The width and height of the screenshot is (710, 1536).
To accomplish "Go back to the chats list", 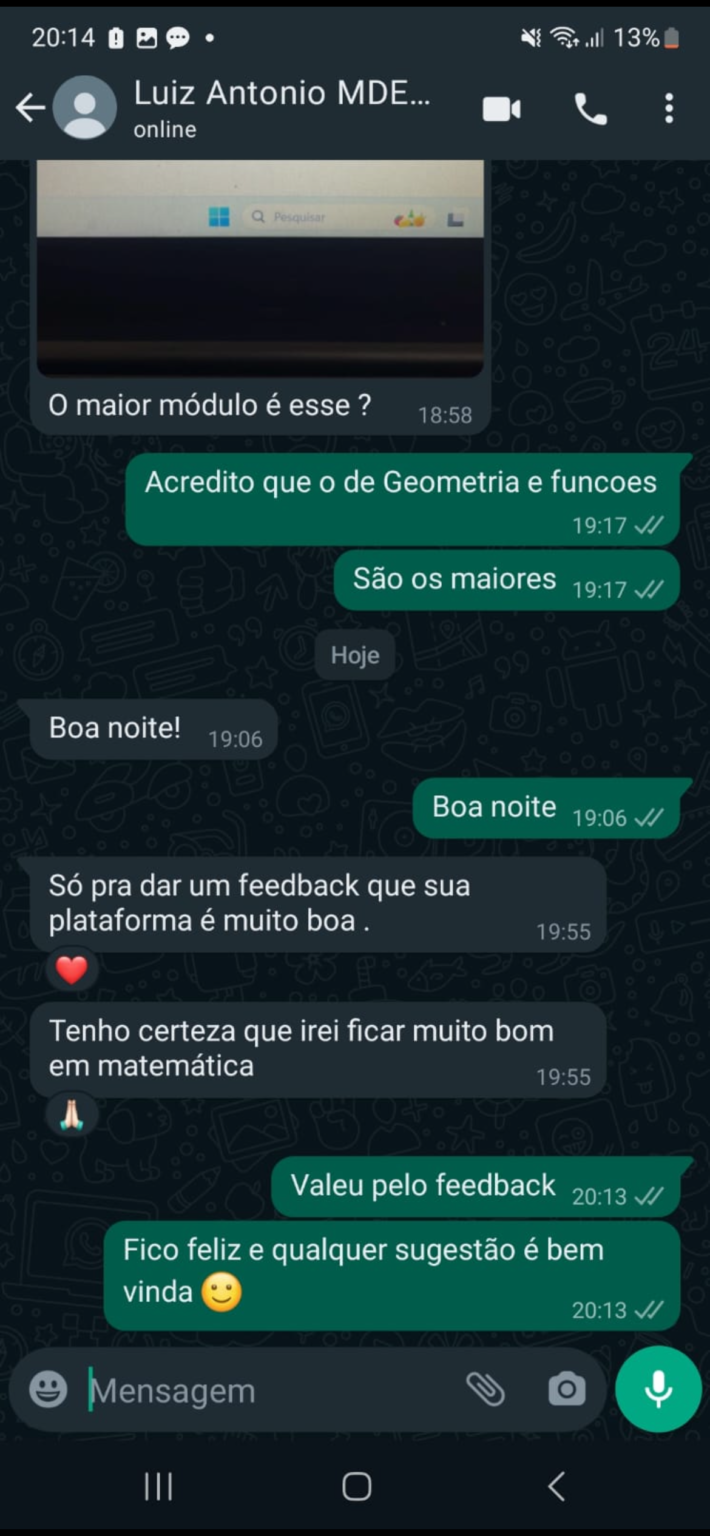I will pyautogui.click(x=30, y=108).
